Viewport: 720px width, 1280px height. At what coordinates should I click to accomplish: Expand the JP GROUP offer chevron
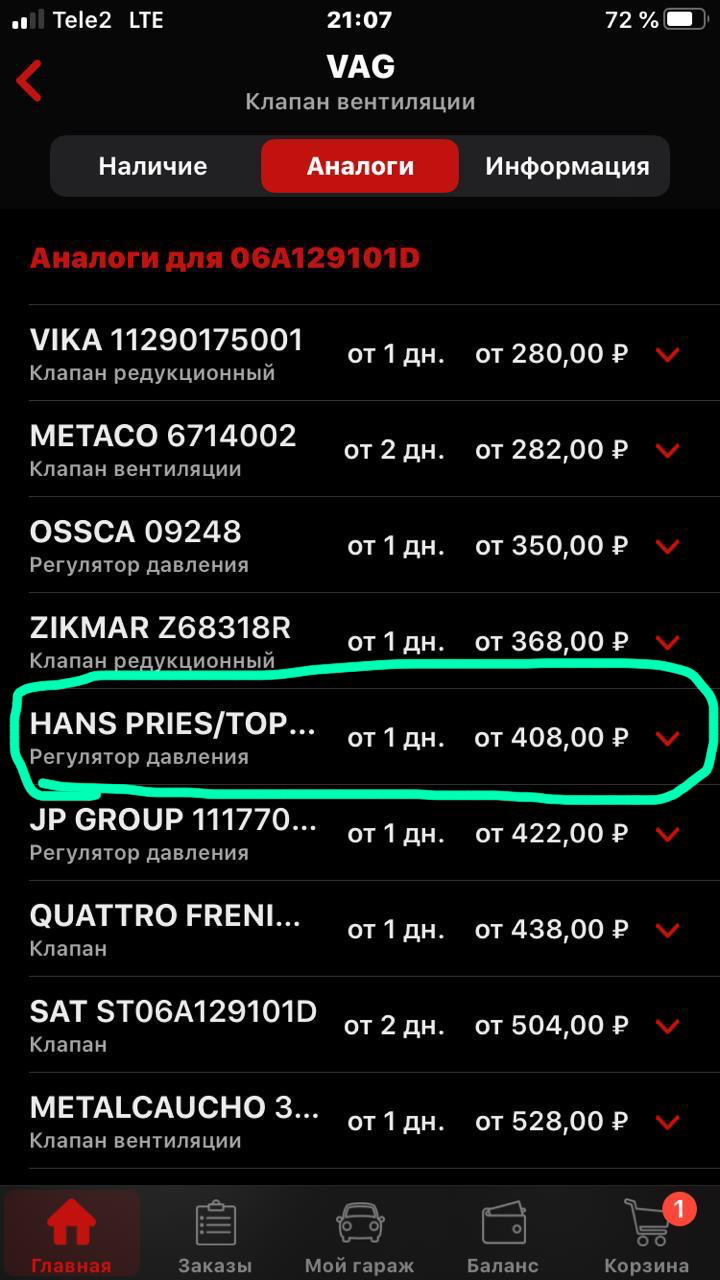pyautogui.click(x=667, y=834)
